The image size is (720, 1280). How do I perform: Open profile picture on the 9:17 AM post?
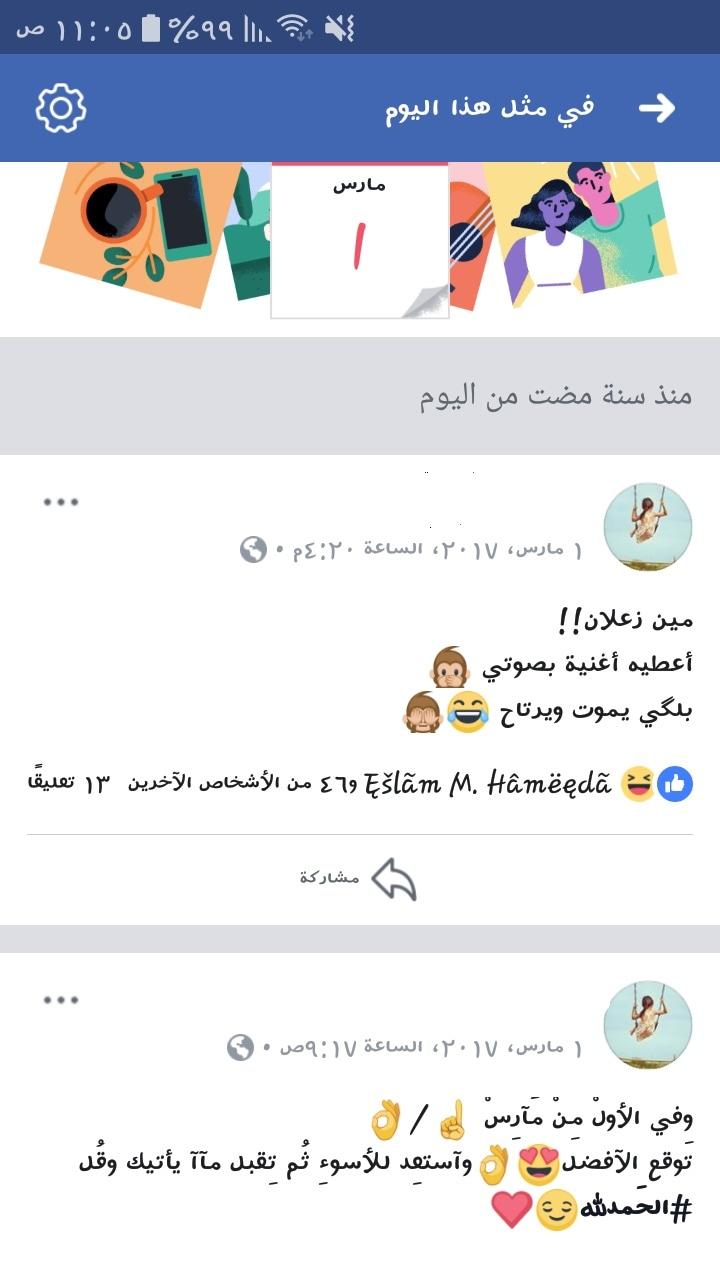[x=648, y=1025]
